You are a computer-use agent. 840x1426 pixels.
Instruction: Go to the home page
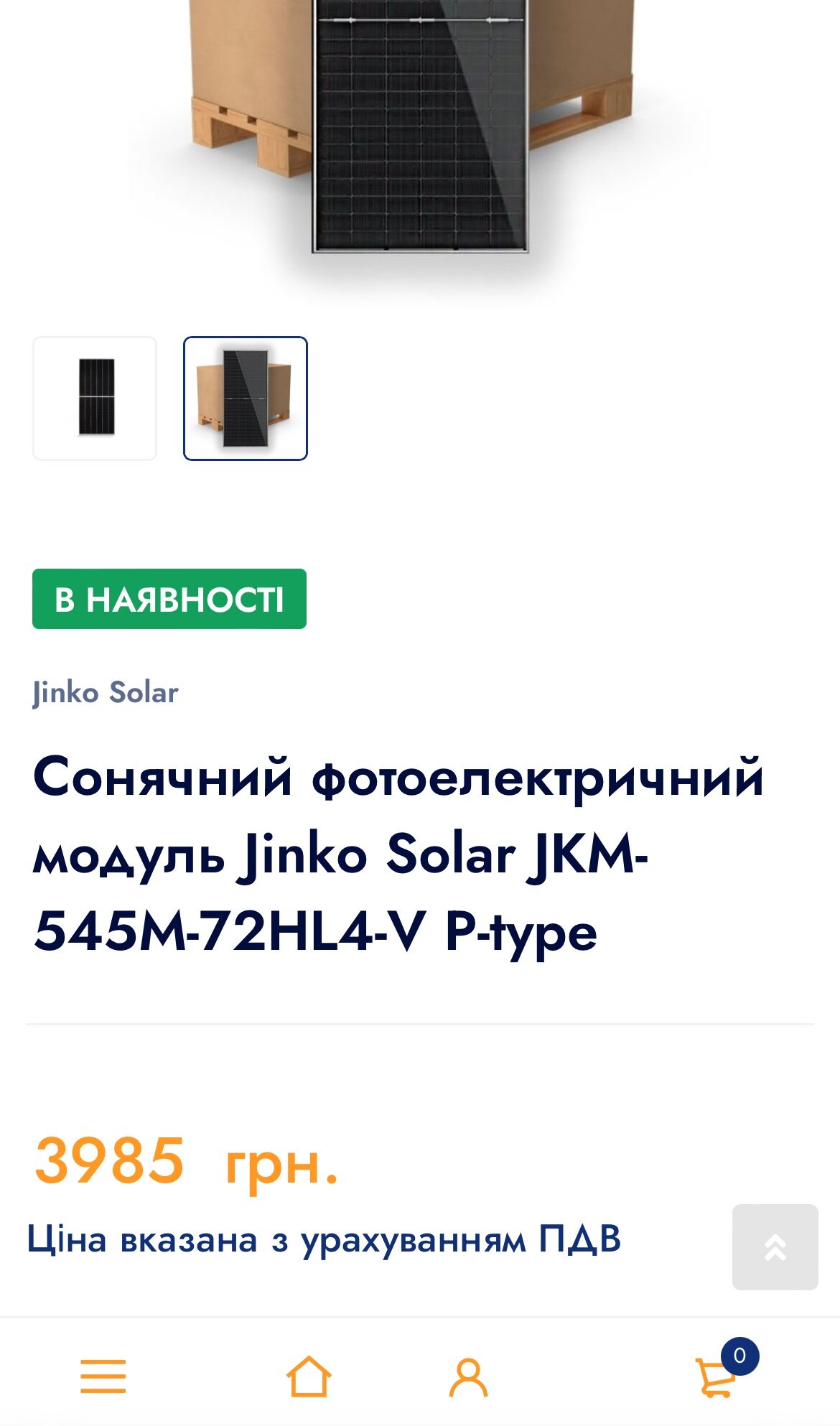(309, 1376)
